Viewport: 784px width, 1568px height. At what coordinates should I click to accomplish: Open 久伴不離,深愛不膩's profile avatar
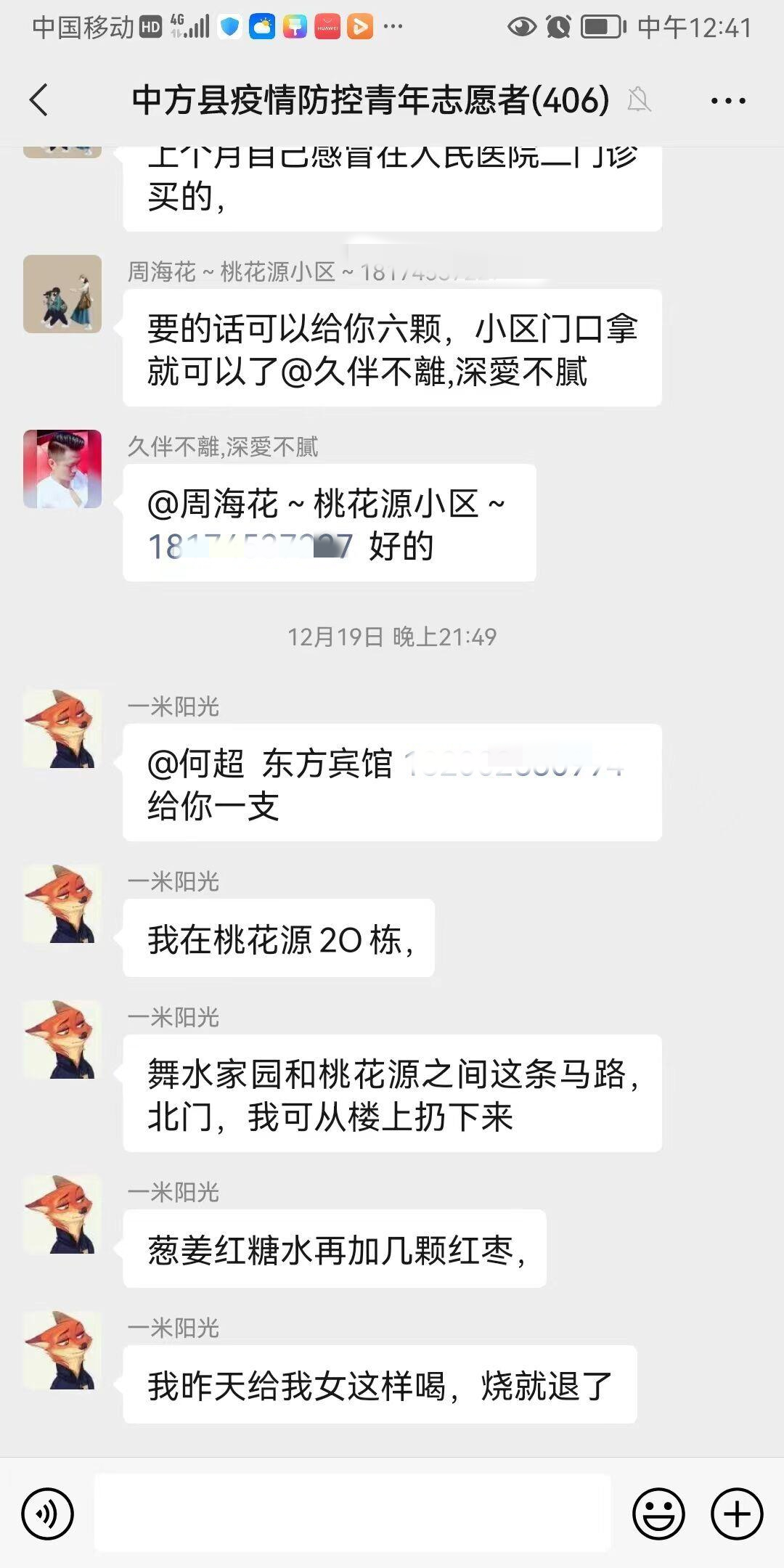click(62, 469)
